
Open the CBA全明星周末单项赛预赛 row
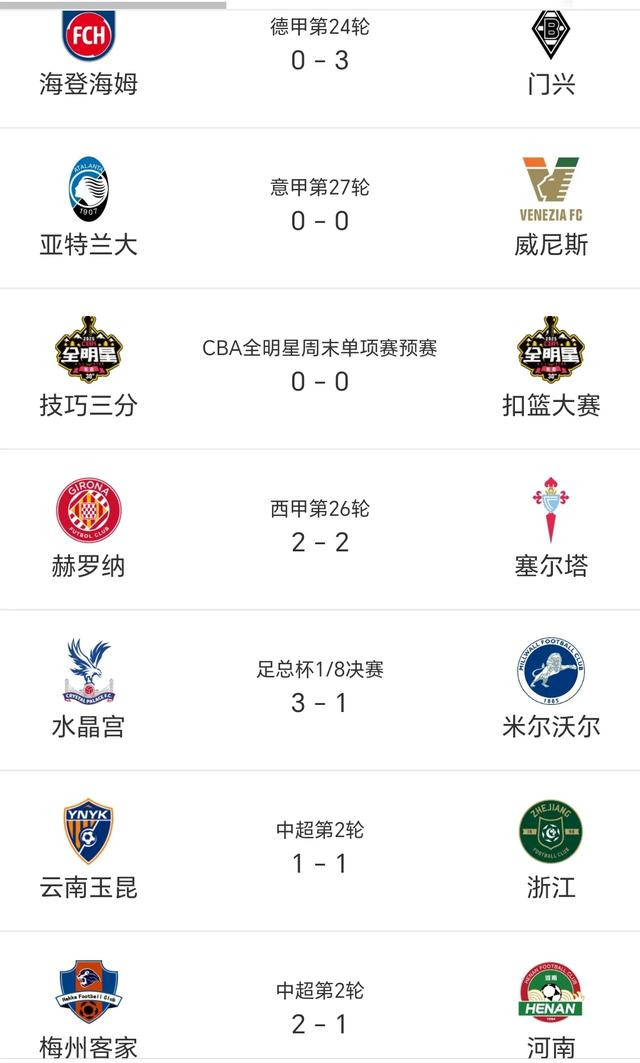(x=320, y=369)
